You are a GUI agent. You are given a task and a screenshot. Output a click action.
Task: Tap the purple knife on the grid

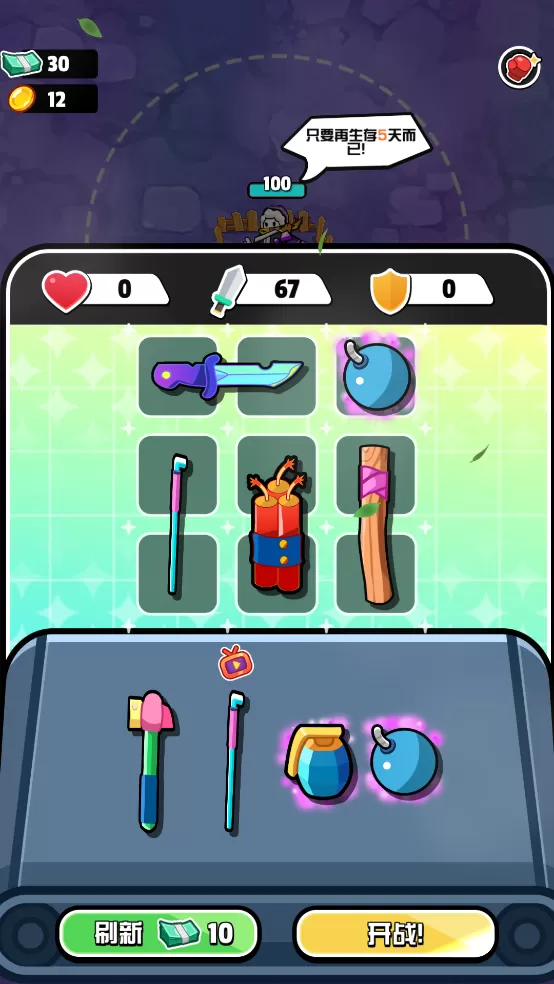click(x=227, y=377)
